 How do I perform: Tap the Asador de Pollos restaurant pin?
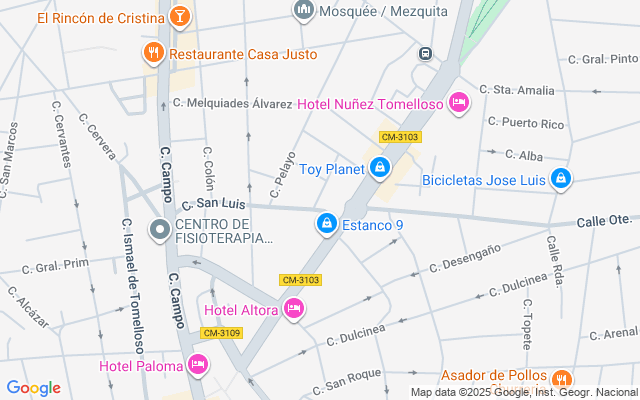(x=561, y=377)
